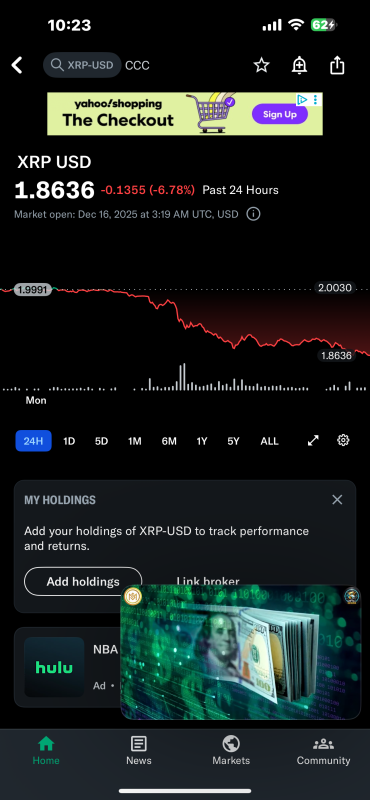This screenshot has width=370, height=800.
Task: View the ALL time chart
Action: (269, 441)
